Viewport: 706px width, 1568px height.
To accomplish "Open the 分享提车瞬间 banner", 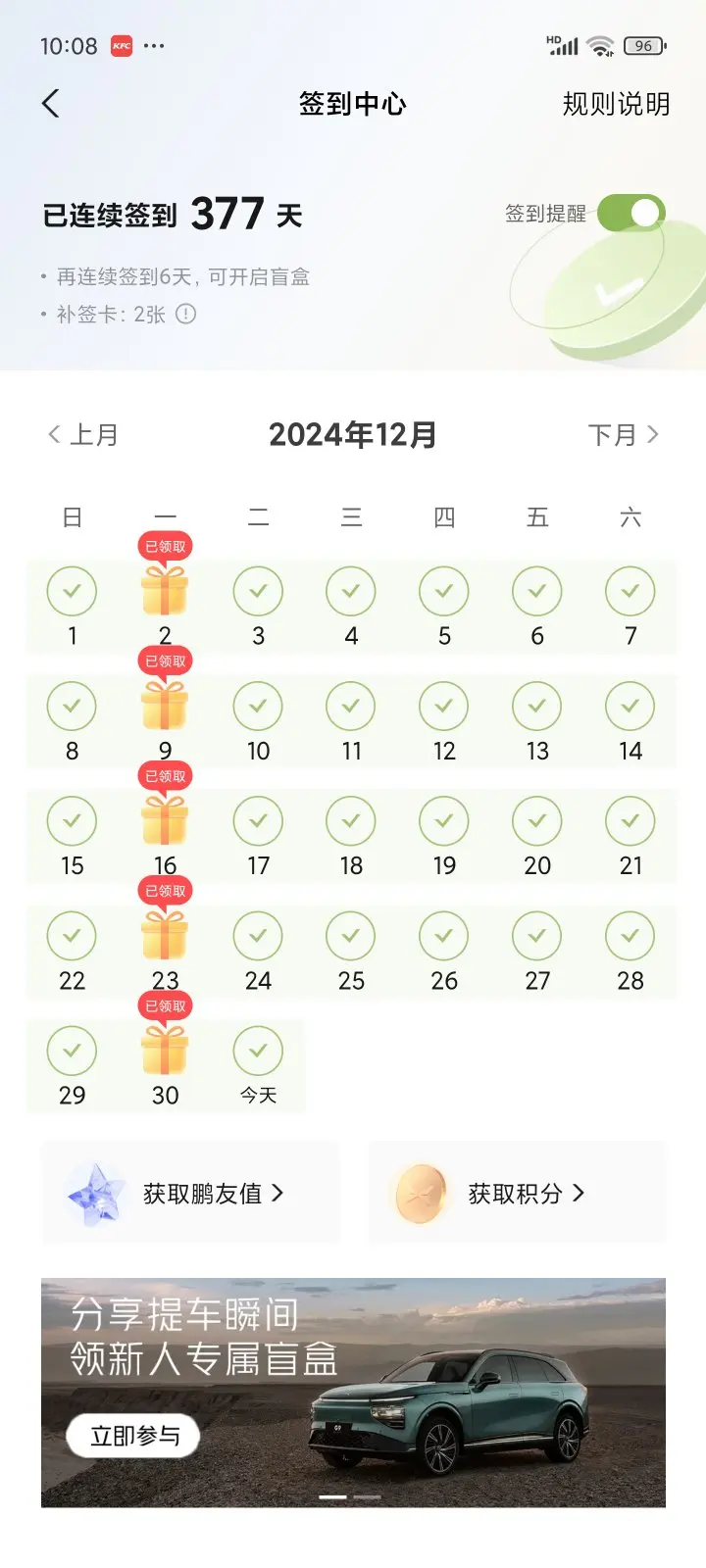I will (353, 1393).
